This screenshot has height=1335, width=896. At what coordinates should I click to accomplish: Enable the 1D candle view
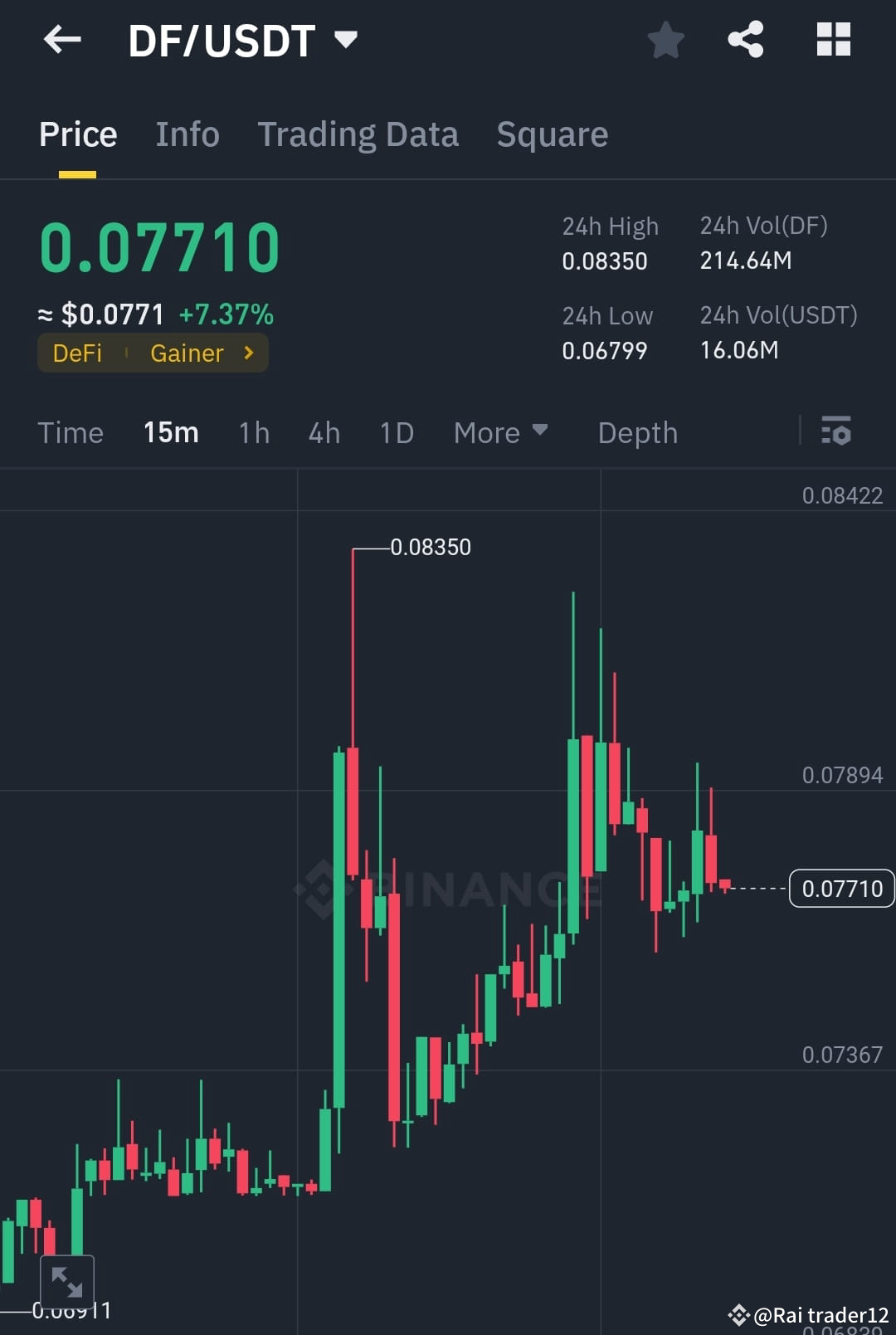(x=396, y=432)
